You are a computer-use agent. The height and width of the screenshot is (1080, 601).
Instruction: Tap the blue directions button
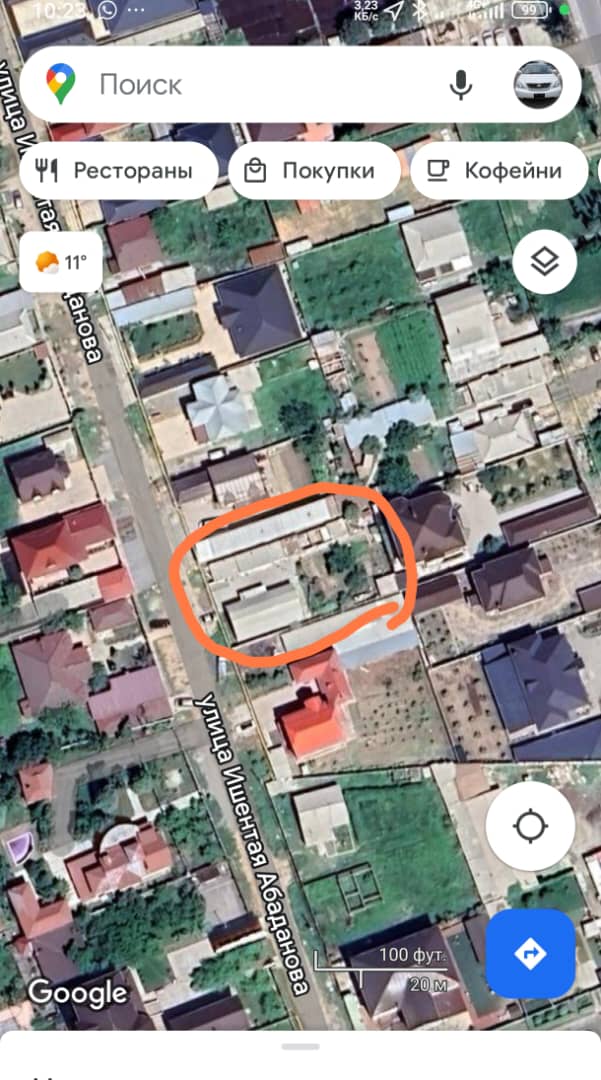[x=530, y=953]
